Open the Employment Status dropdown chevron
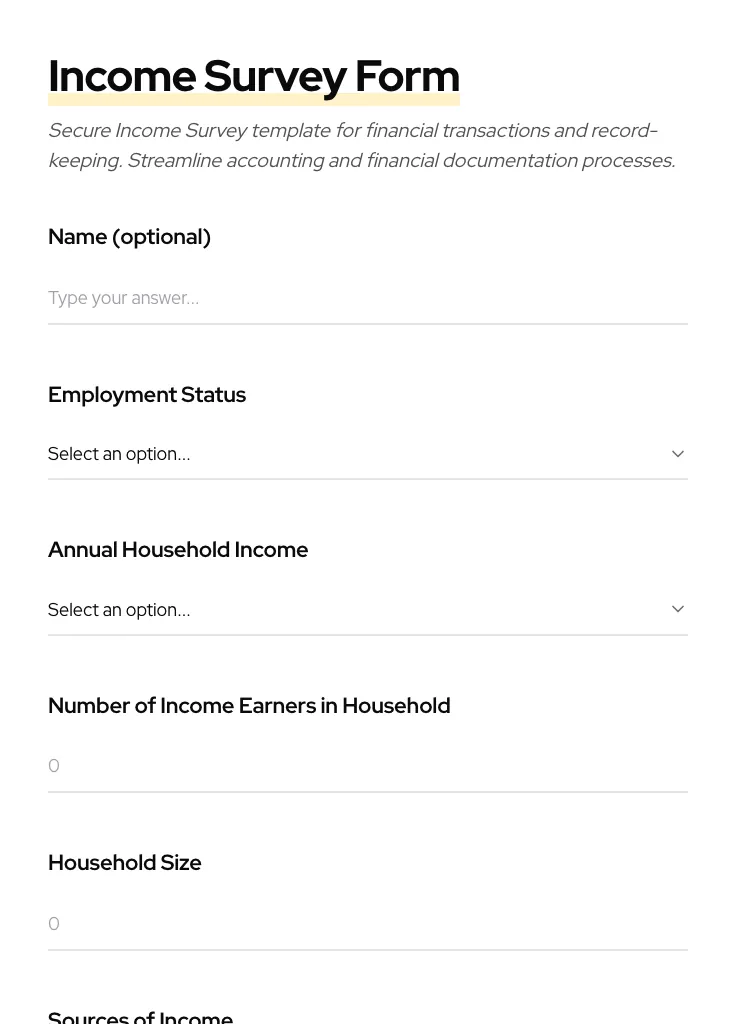 [678, 454]
